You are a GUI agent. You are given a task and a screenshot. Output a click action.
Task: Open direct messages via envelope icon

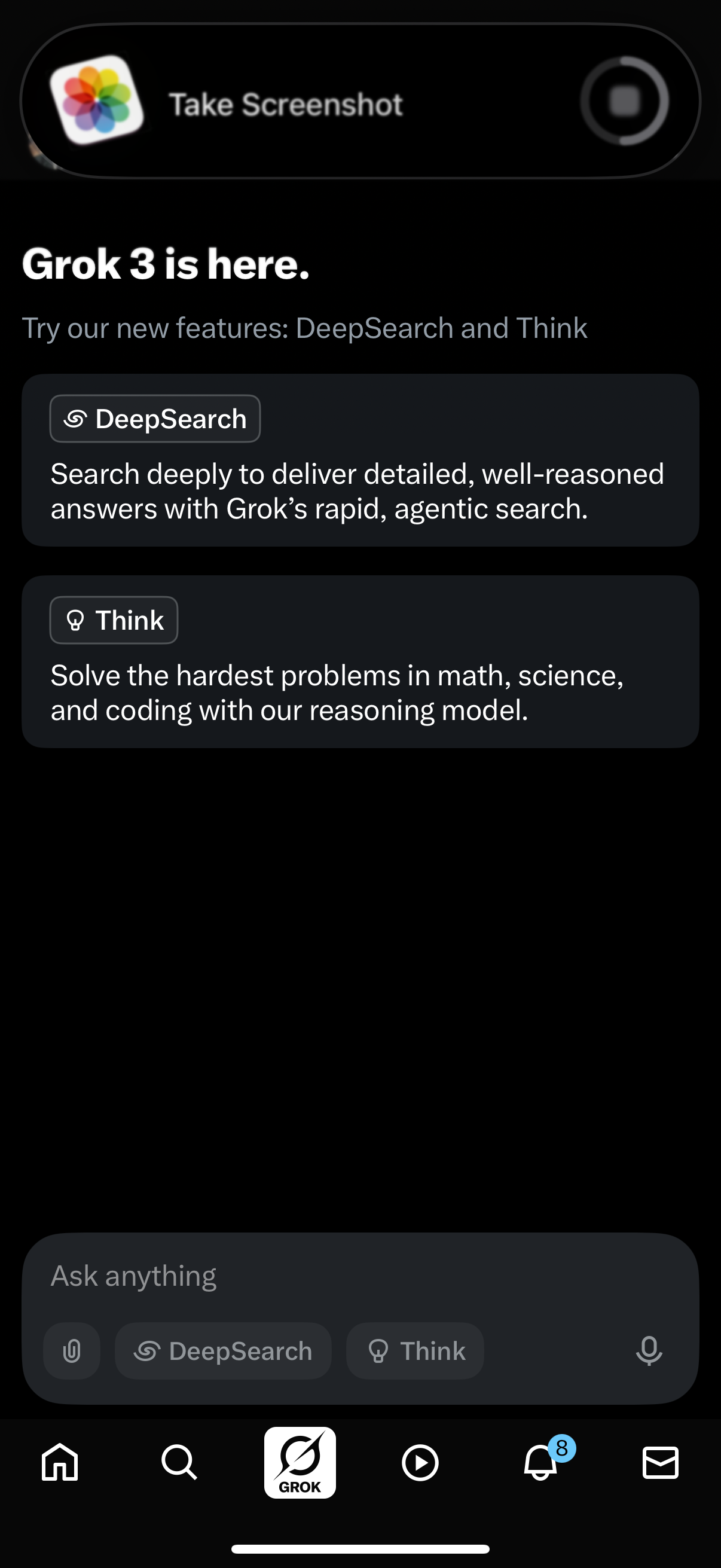pyautogui.click(x=661, y=1463)
